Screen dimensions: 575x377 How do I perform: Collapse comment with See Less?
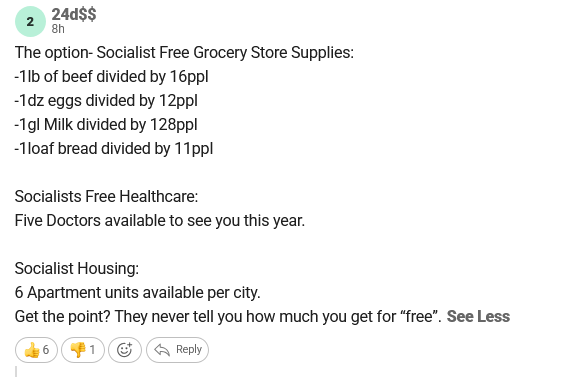[x=478, y=316]
